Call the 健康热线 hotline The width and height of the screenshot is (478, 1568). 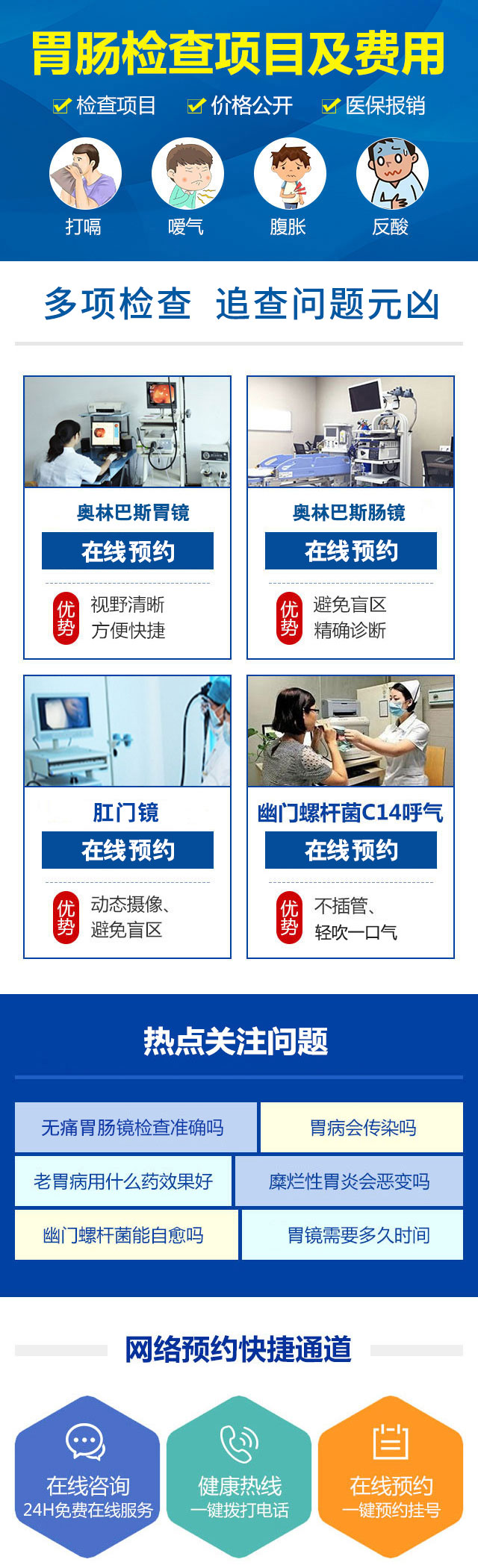point(239,1477)
